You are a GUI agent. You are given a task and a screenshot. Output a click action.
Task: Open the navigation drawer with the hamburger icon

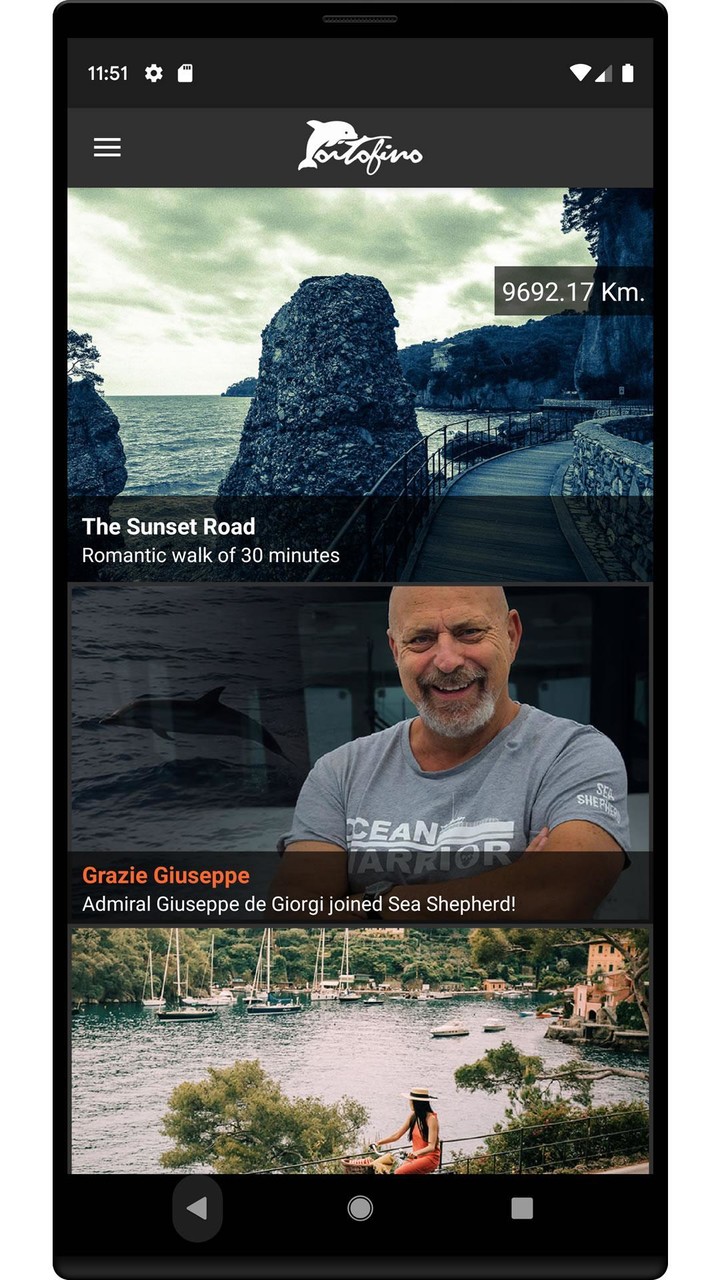107,147
